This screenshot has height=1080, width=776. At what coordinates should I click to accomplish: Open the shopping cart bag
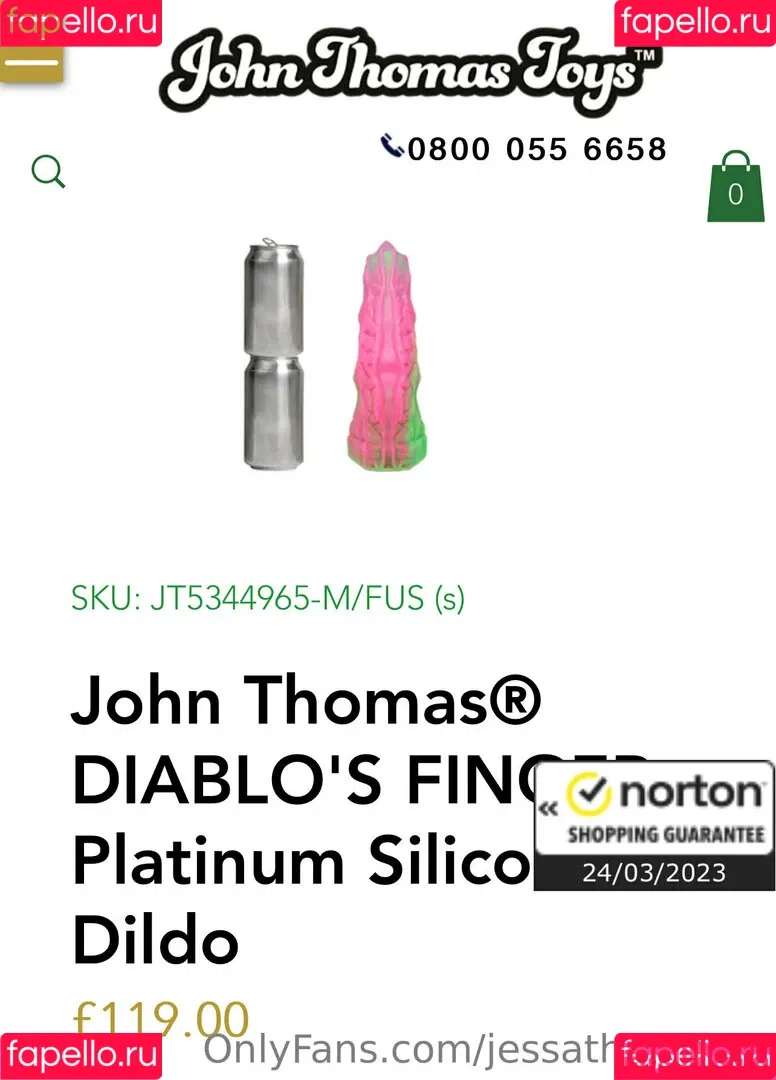tap(735, 188)
